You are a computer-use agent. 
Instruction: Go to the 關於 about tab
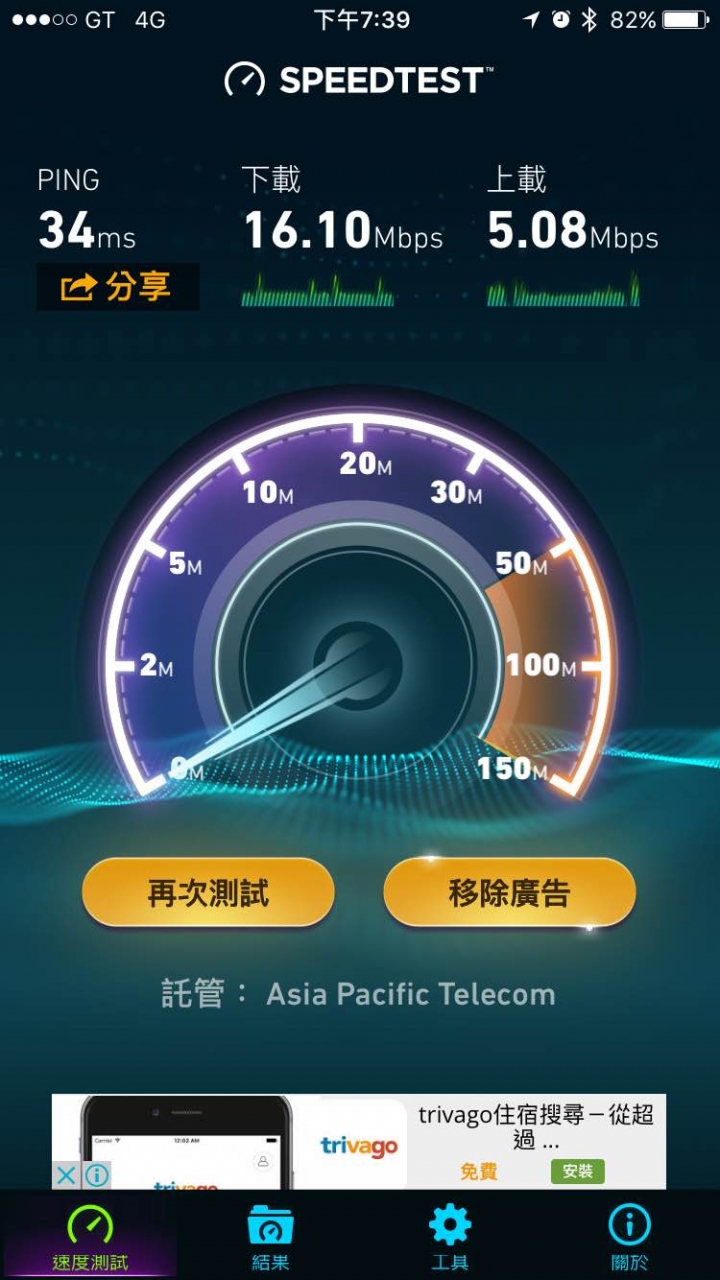pyautogui.click(x=630, y=1236)
